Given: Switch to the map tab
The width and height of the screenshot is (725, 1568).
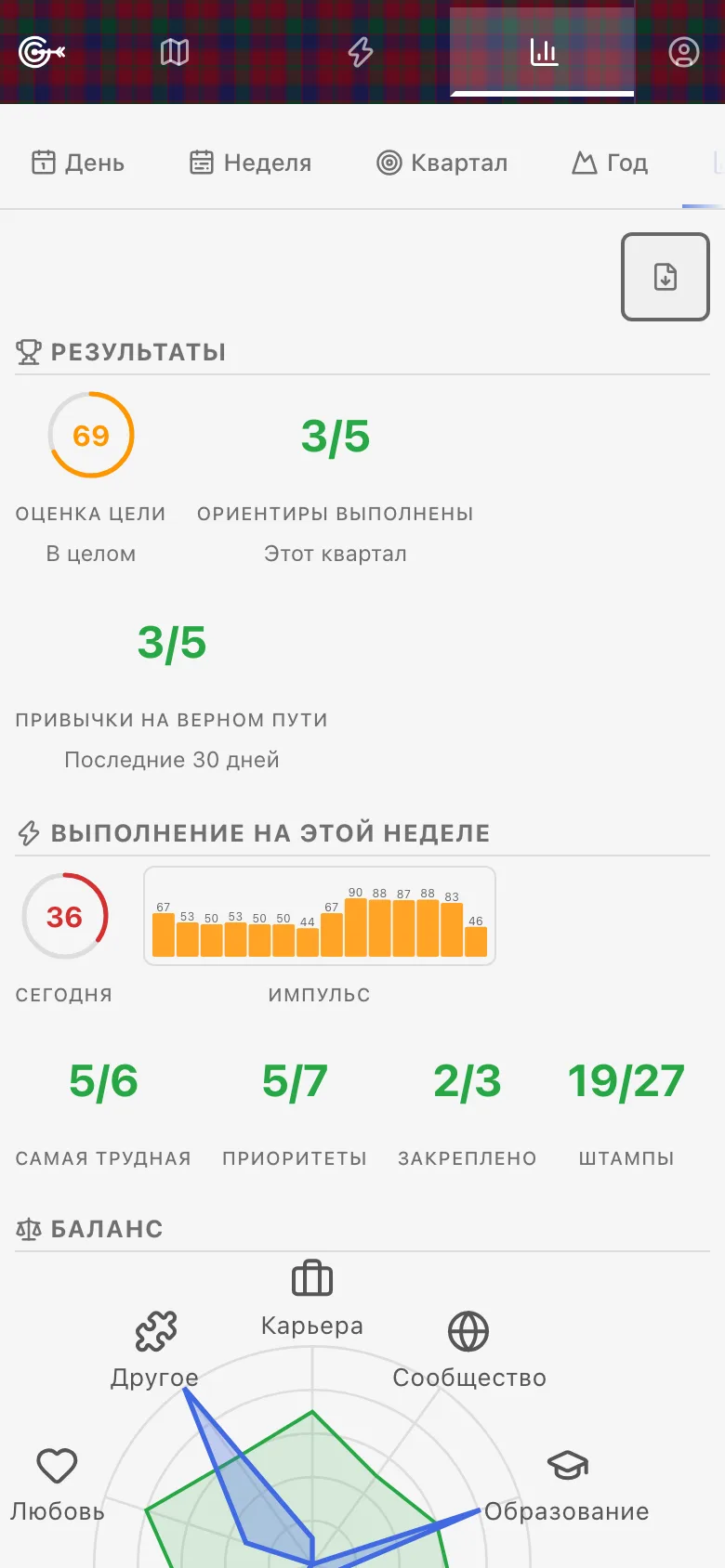Looking at the screenshot, I should [x=175, y=52].
